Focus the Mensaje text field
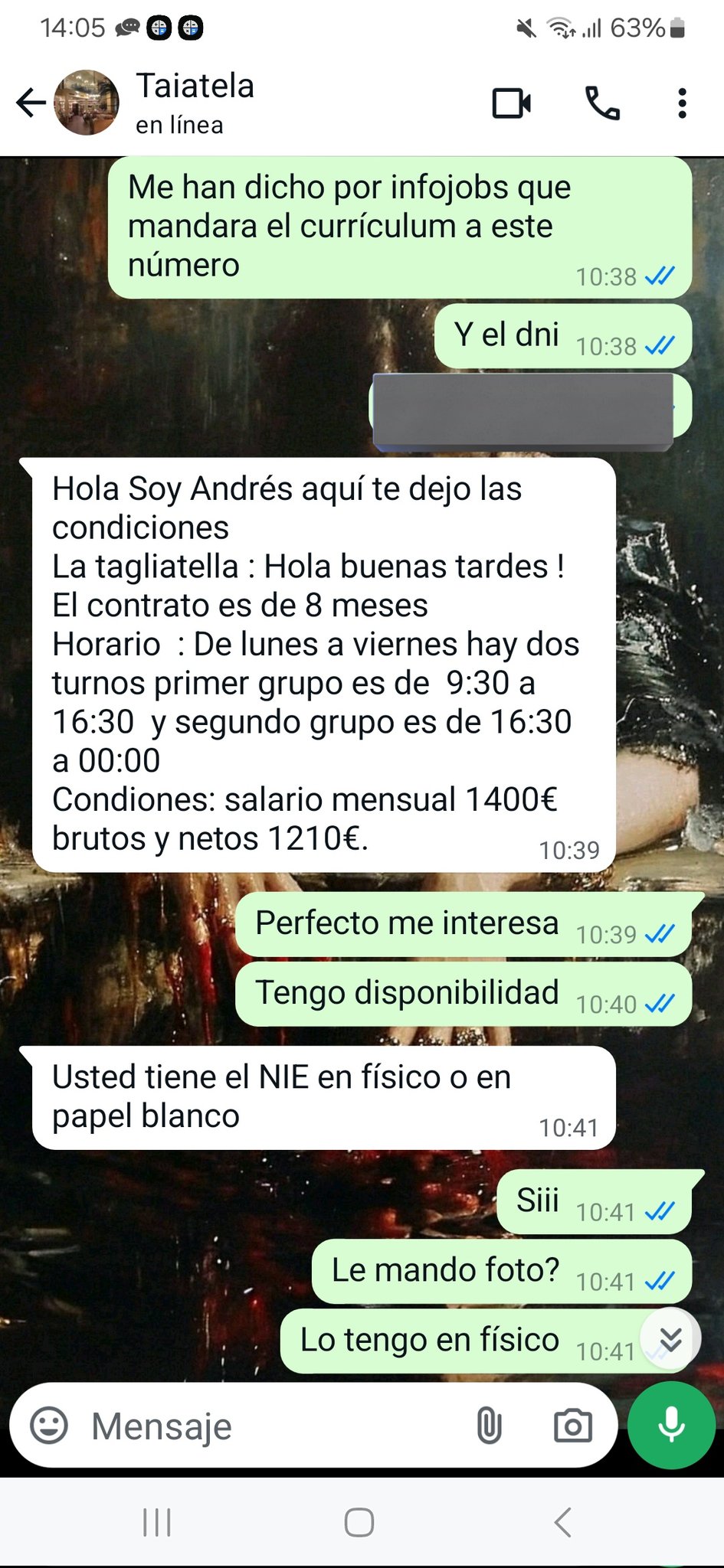724x1568 pixels. (x=268, y=1426)
